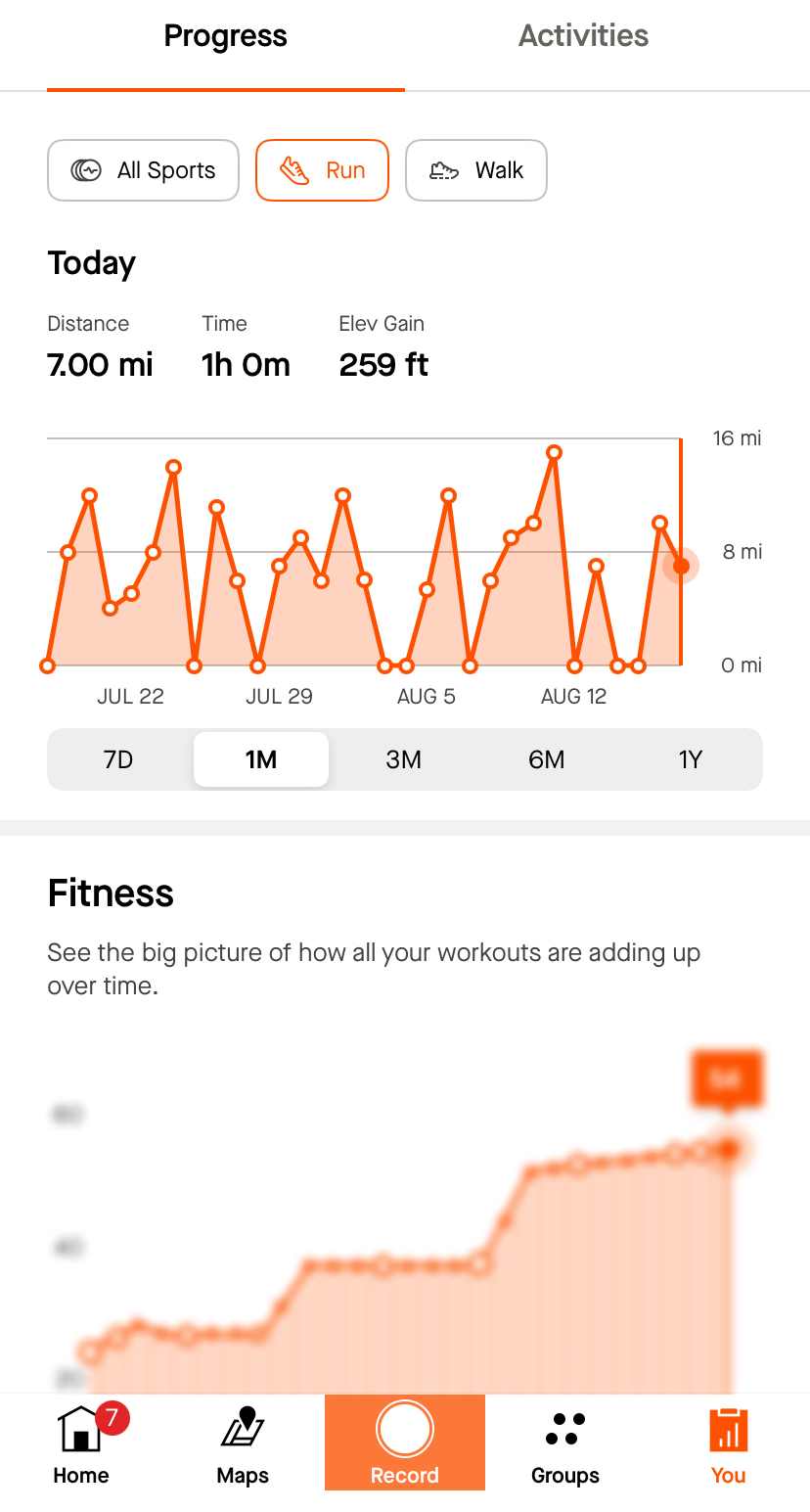This screenshot has height=1512, width=810.
Task: Click the highlighted data point on the chart
Action: click(681, 566)
